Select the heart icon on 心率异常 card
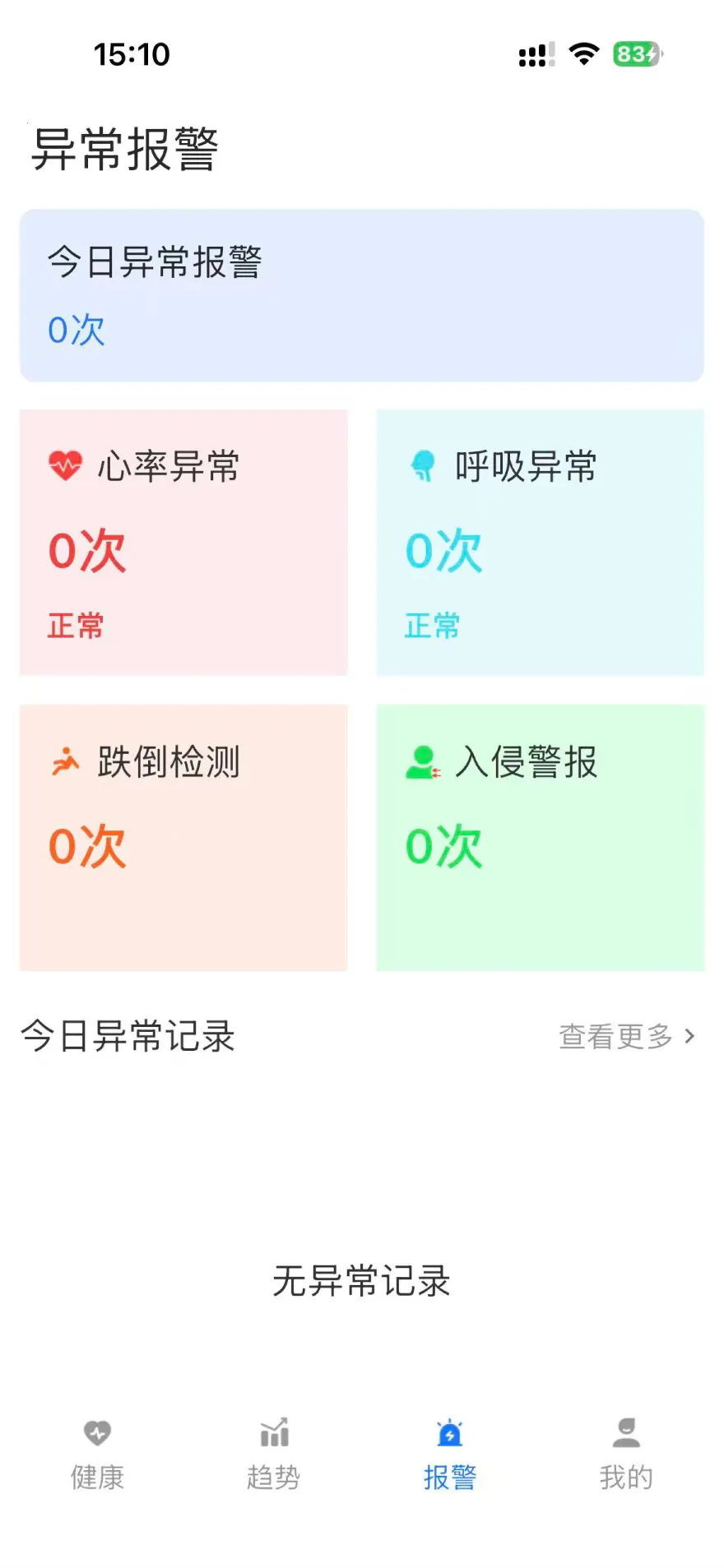This screenshot has height=1568, width=724. [x=64, y=465]
